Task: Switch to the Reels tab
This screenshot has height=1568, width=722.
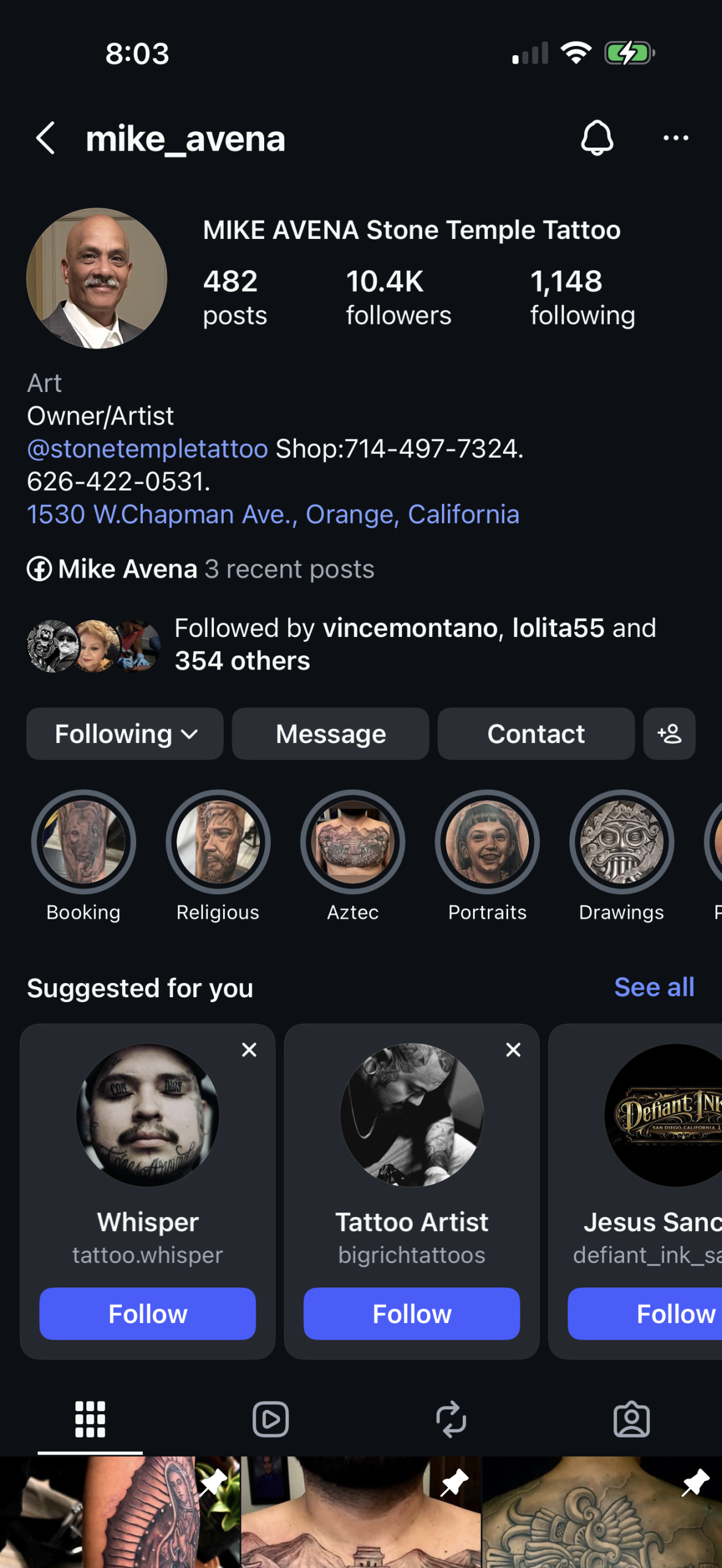Action: point(270,1419)
